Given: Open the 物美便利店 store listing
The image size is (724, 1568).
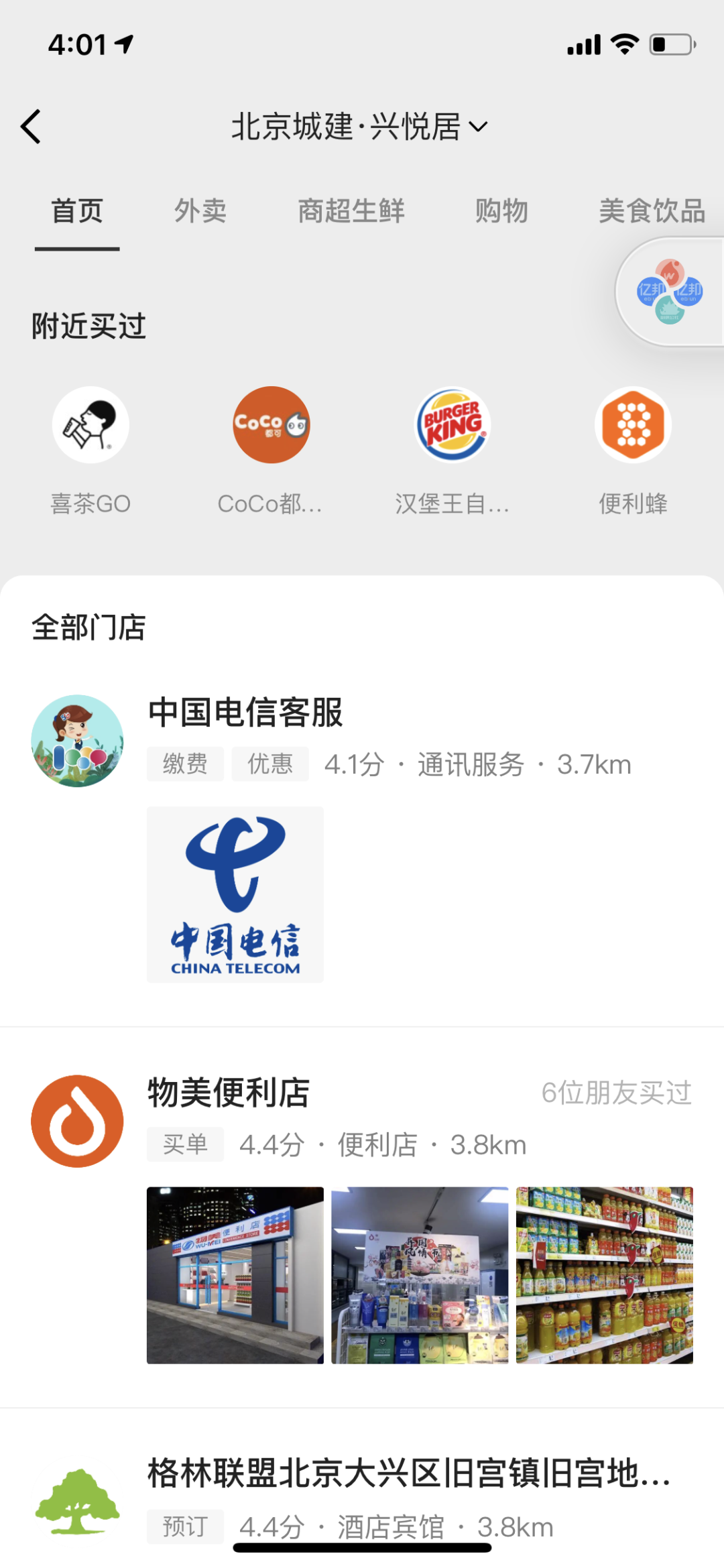Looking at the screenshot, I should coord(229,1093).
